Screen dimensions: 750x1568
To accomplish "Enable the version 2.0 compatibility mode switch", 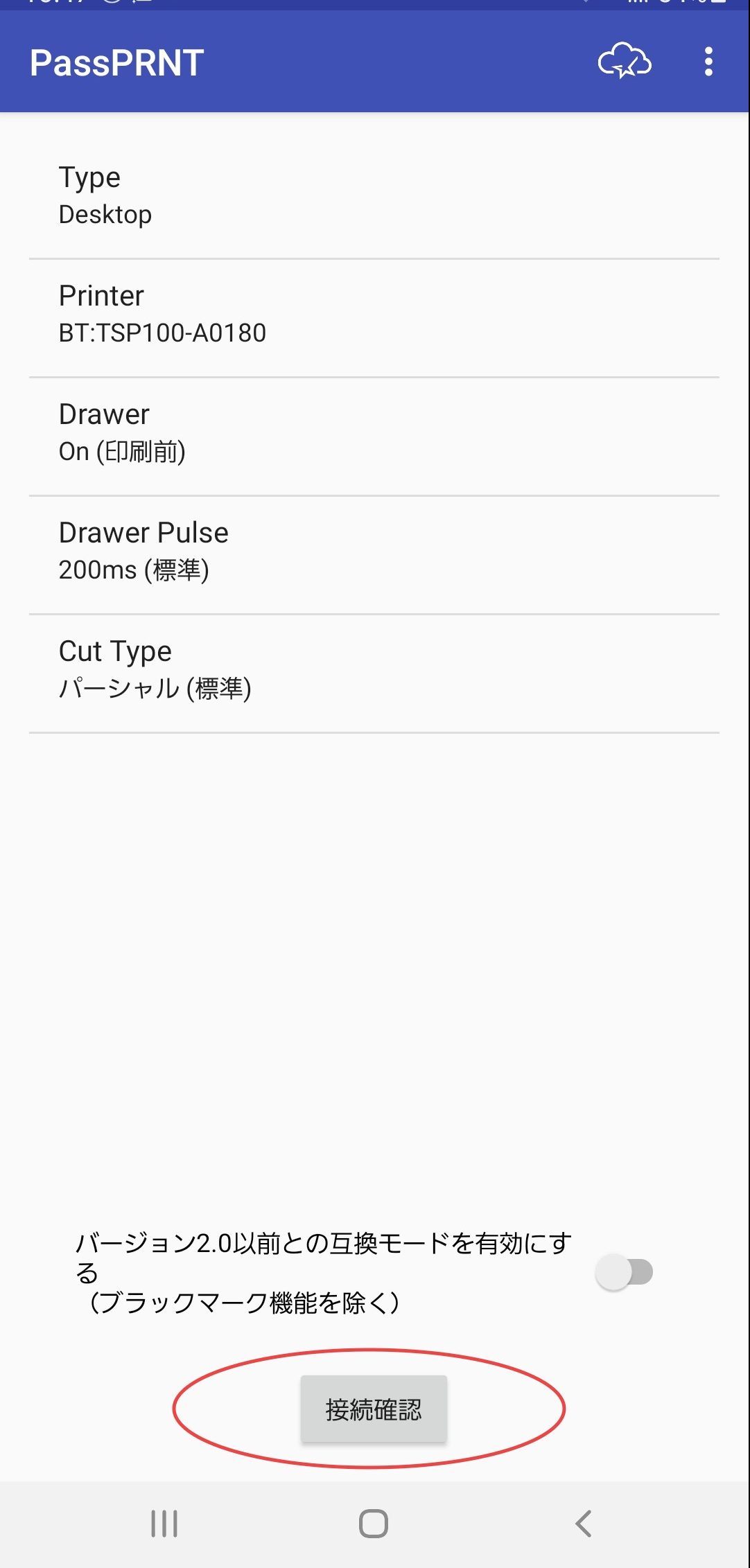I will pyautogui.click(x=625, y=1272).
